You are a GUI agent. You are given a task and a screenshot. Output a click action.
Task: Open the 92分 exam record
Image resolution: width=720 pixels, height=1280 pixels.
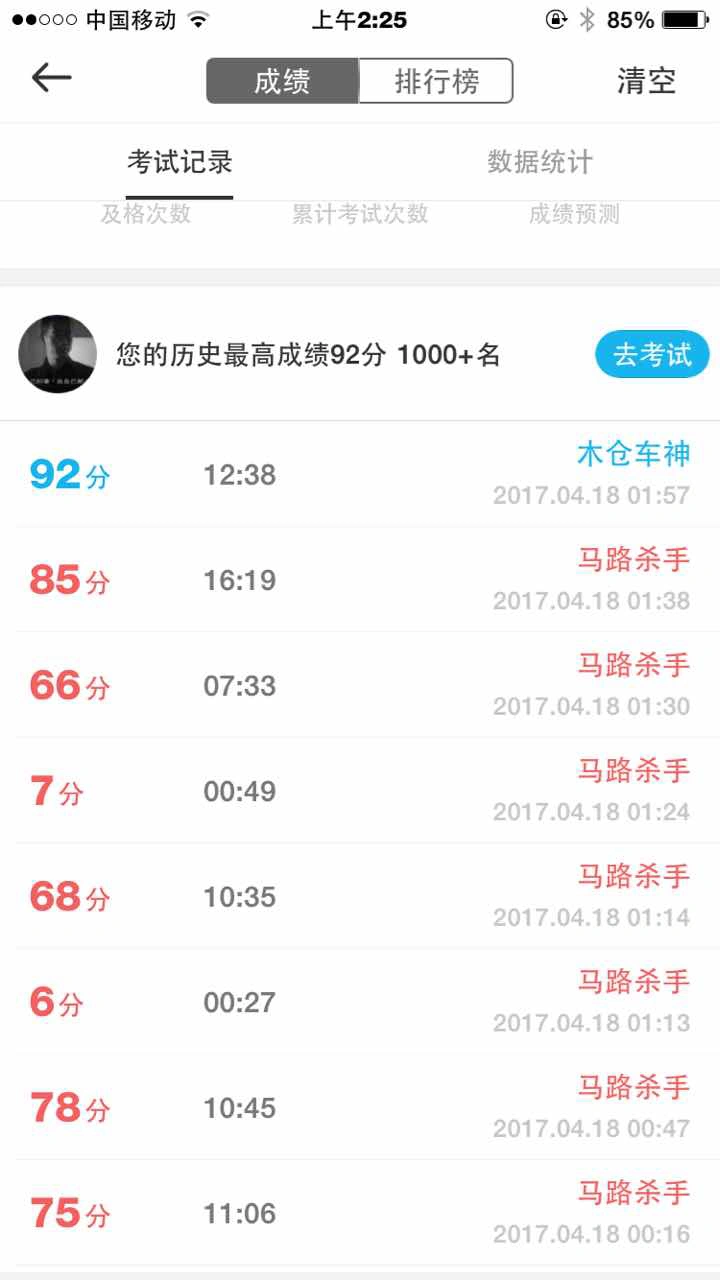click(360, 474)
